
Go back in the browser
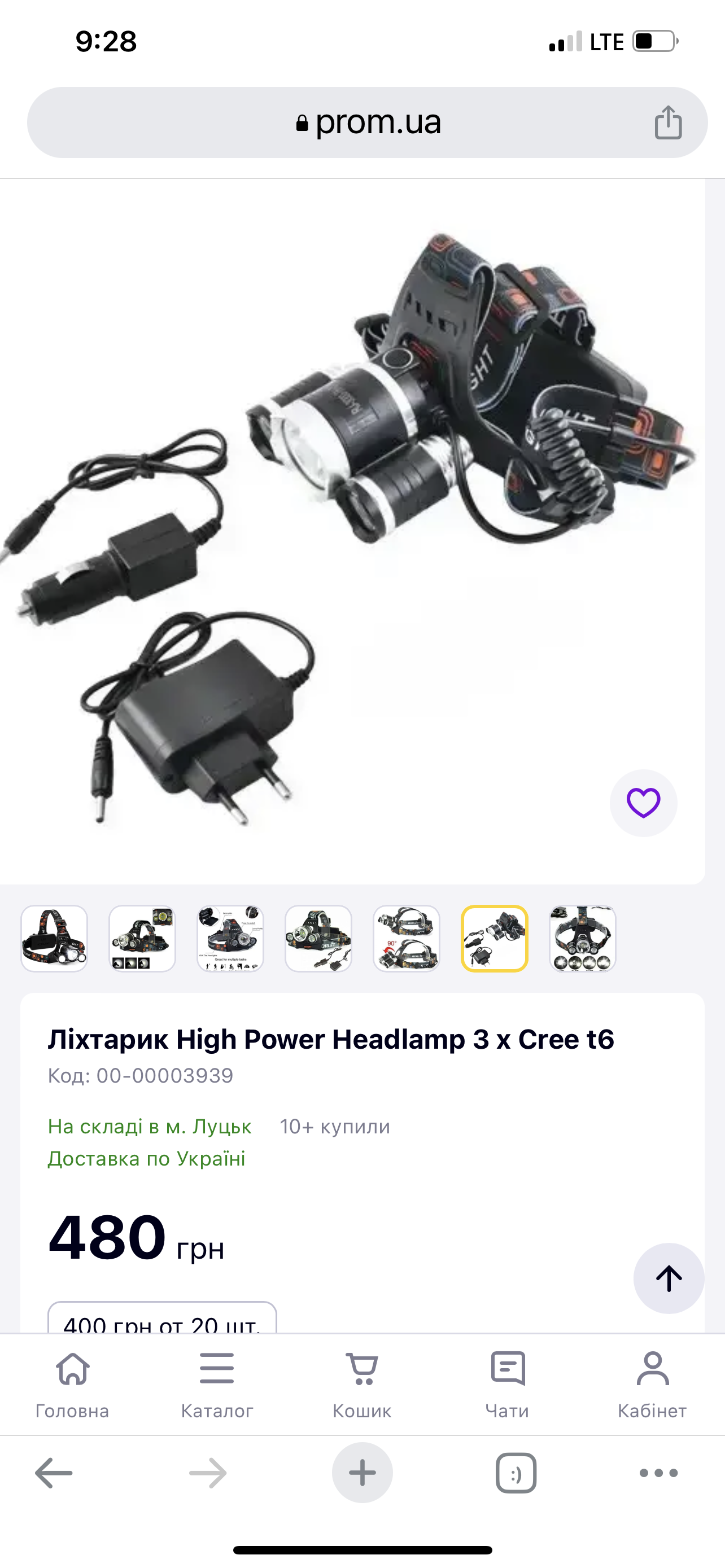(54, 1473)
